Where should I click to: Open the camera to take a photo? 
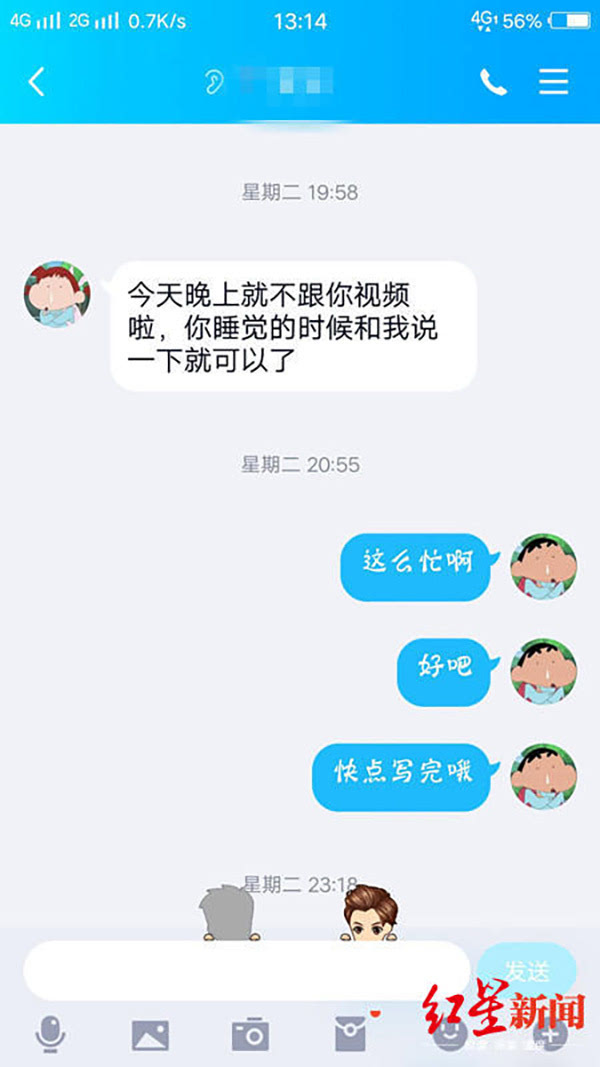click(250, 1034)
